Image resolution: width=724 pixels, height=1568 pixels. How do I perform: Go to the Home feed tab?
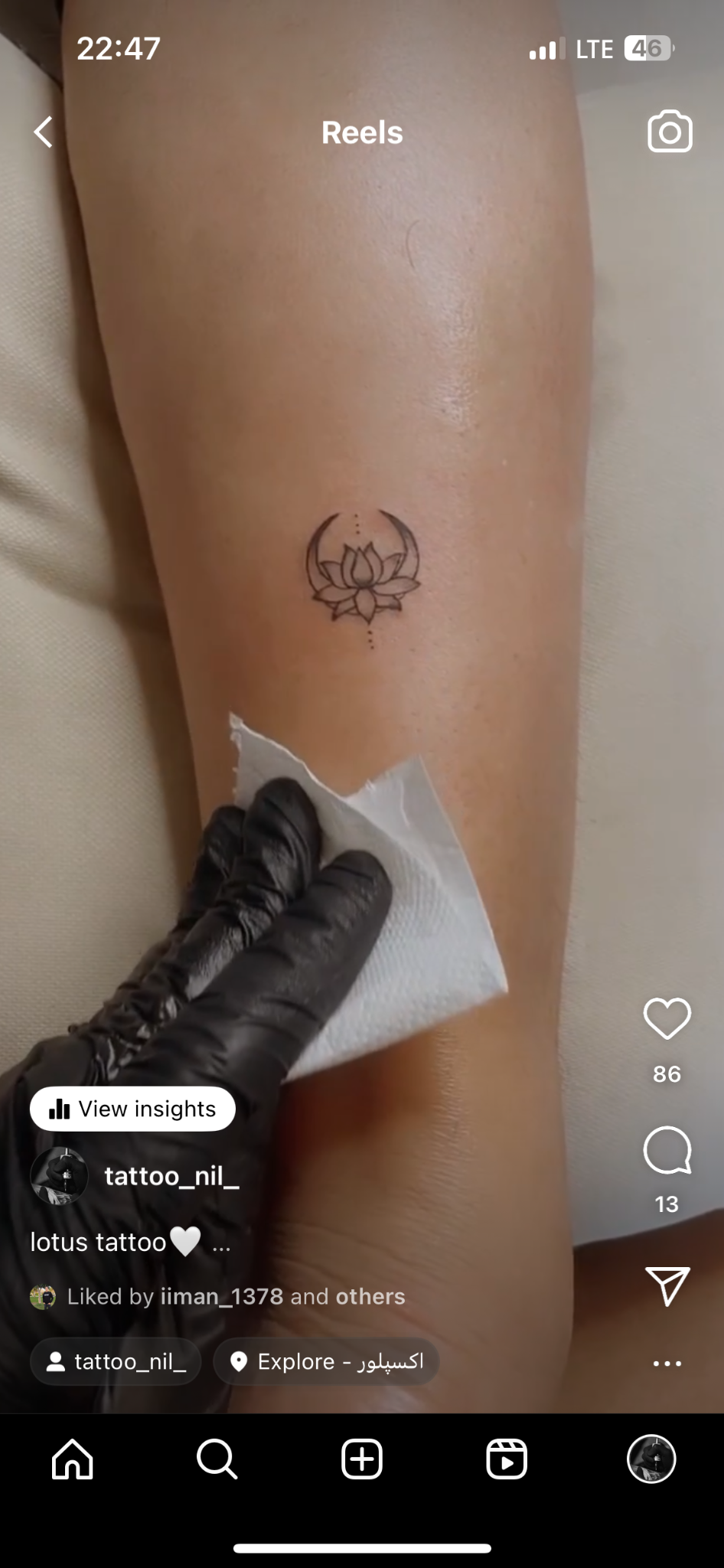73,1459
